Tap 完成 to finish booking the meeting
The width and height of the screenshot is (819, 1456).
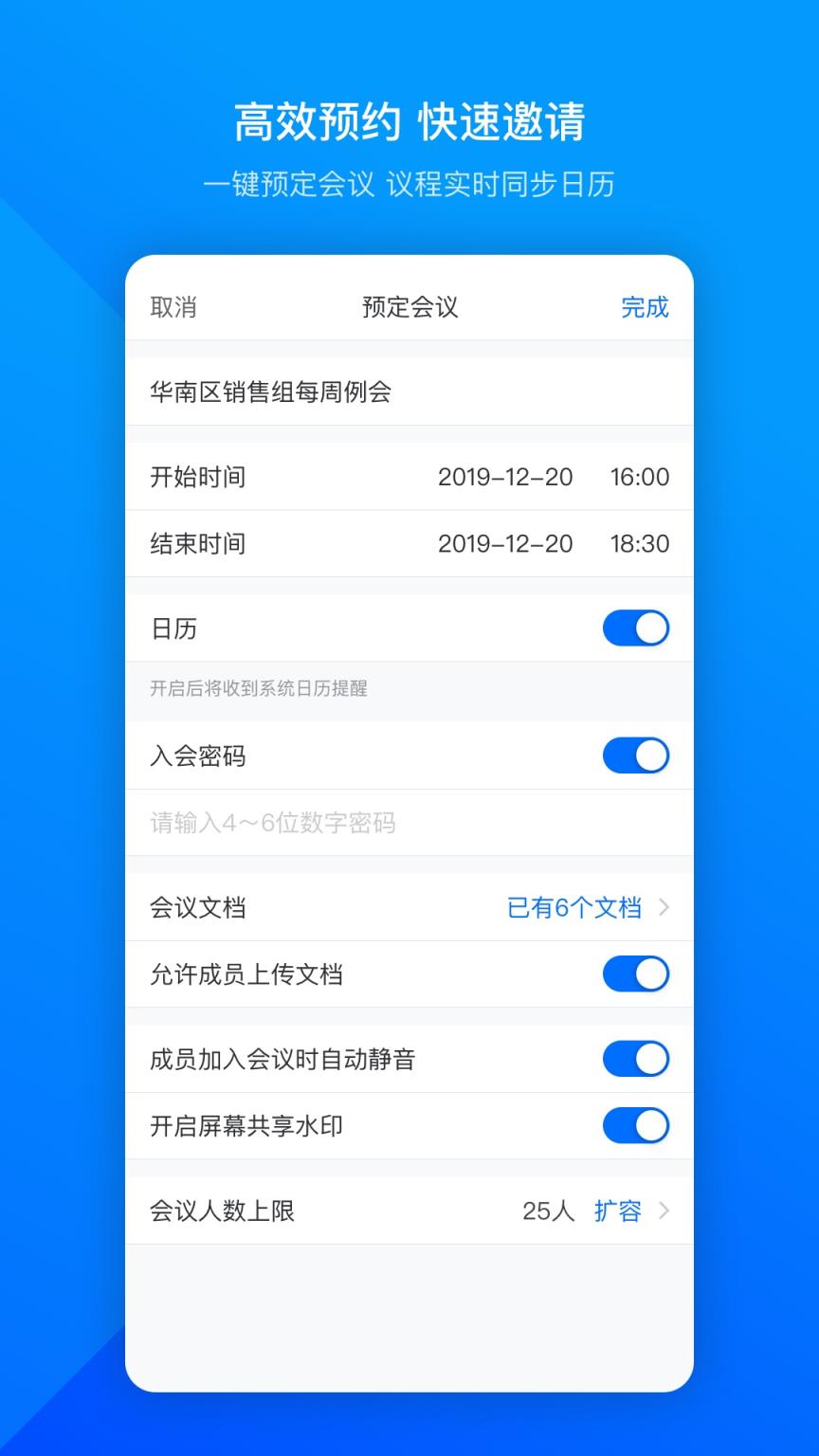coord(644,307)
